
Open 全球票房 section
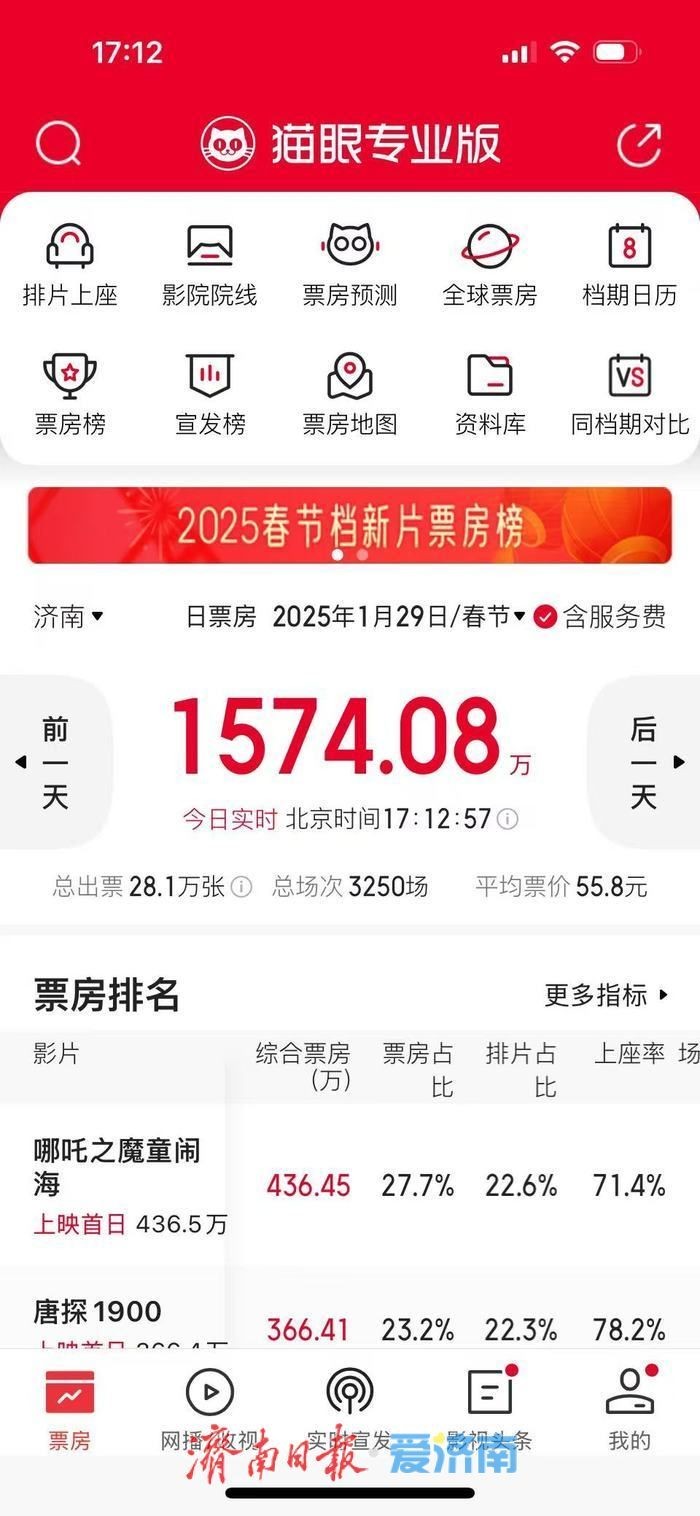click(490, 265)
